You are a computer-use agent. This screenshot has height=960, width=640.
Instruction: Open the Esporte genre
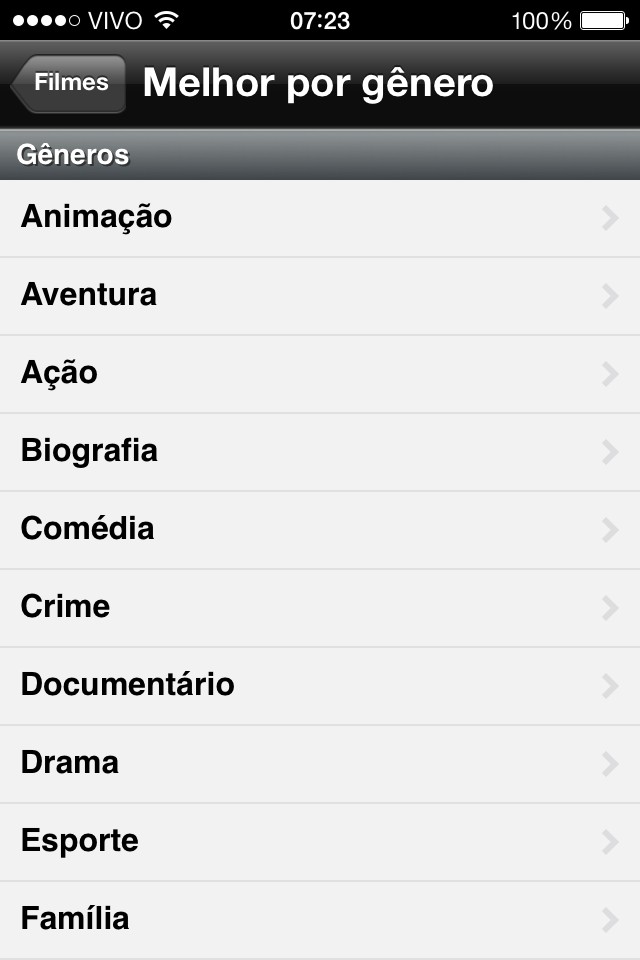click(x=320, y=841)
